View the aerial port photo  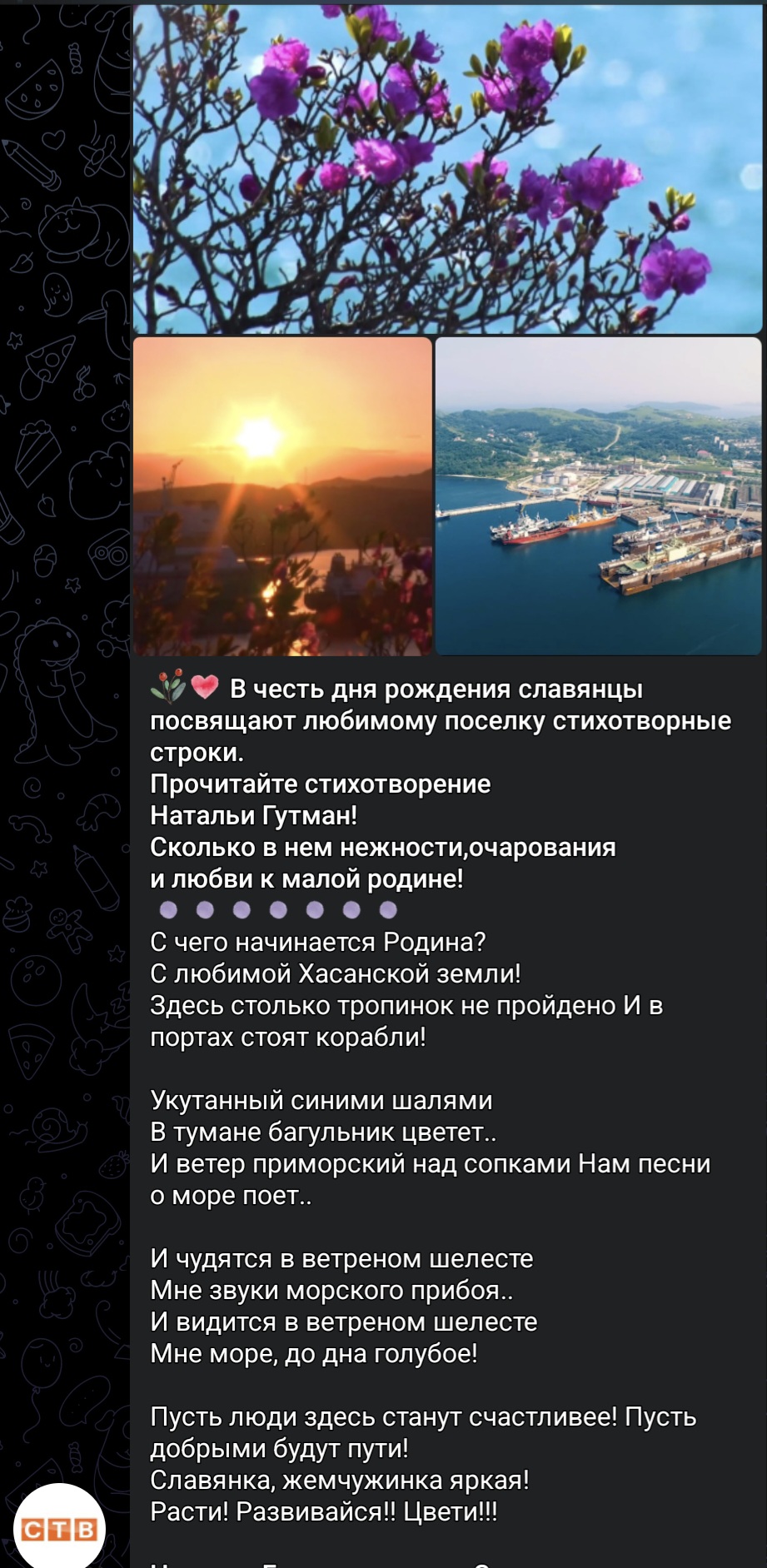pyautogui.click(x=598, y=496)
